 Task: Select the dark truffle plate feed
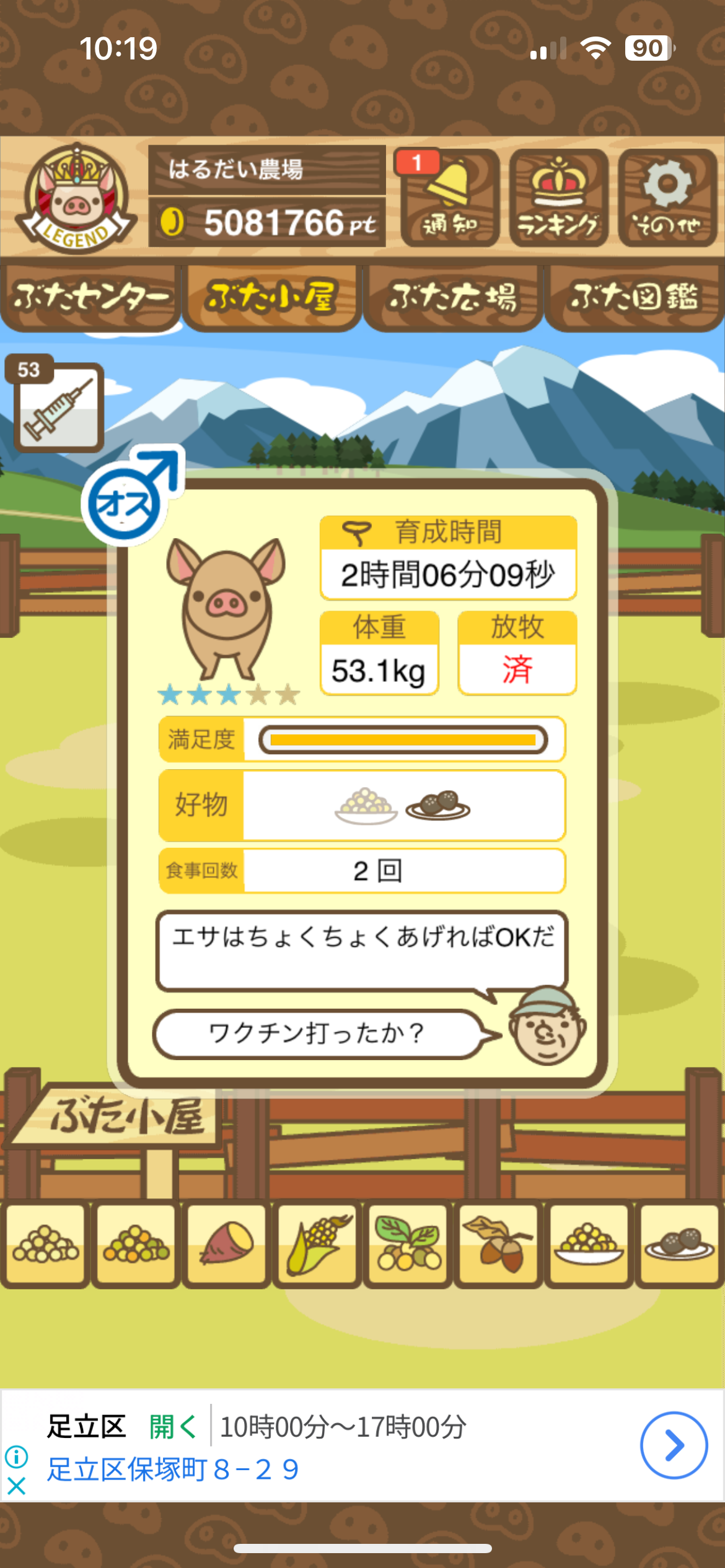(x=679, y=1244)
